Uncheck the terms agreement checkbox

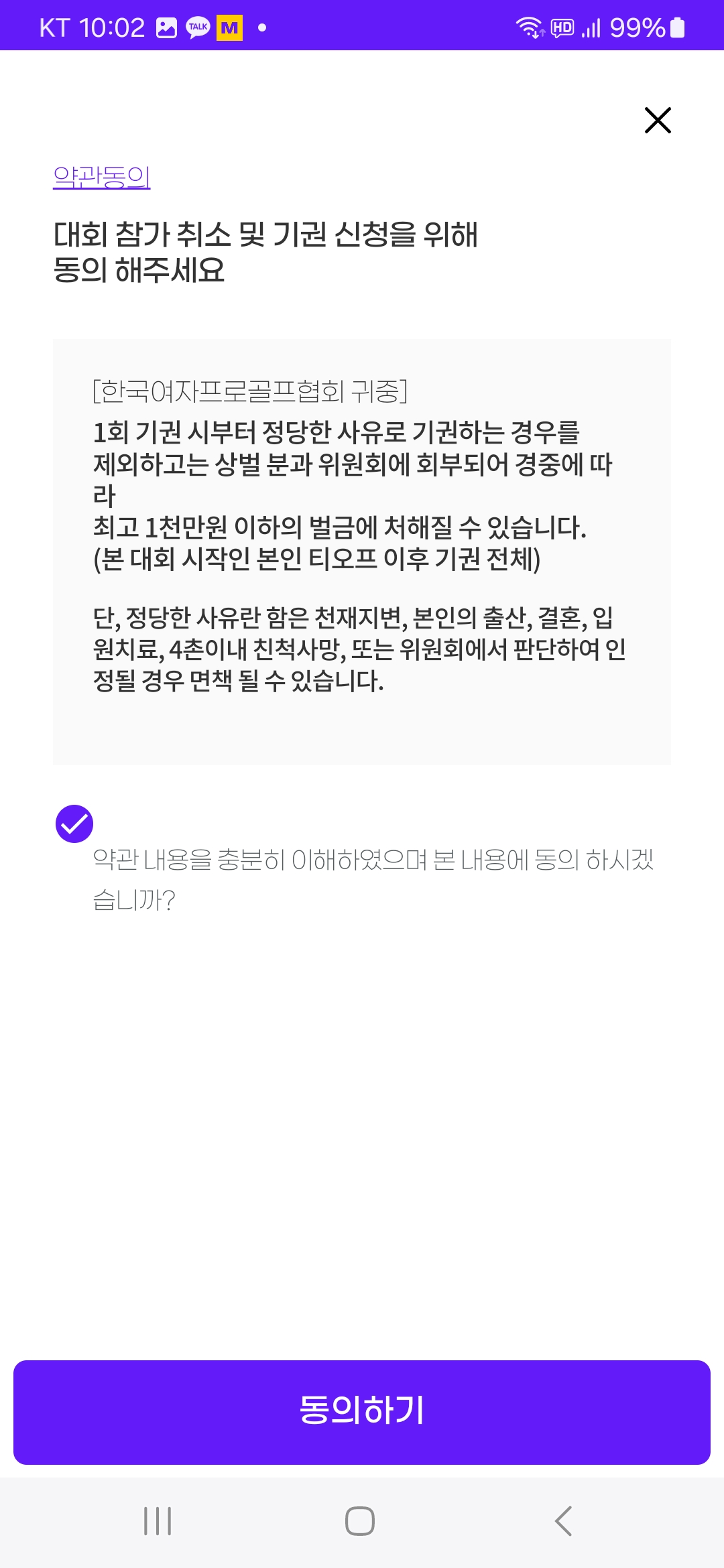(x=74, y=824)
